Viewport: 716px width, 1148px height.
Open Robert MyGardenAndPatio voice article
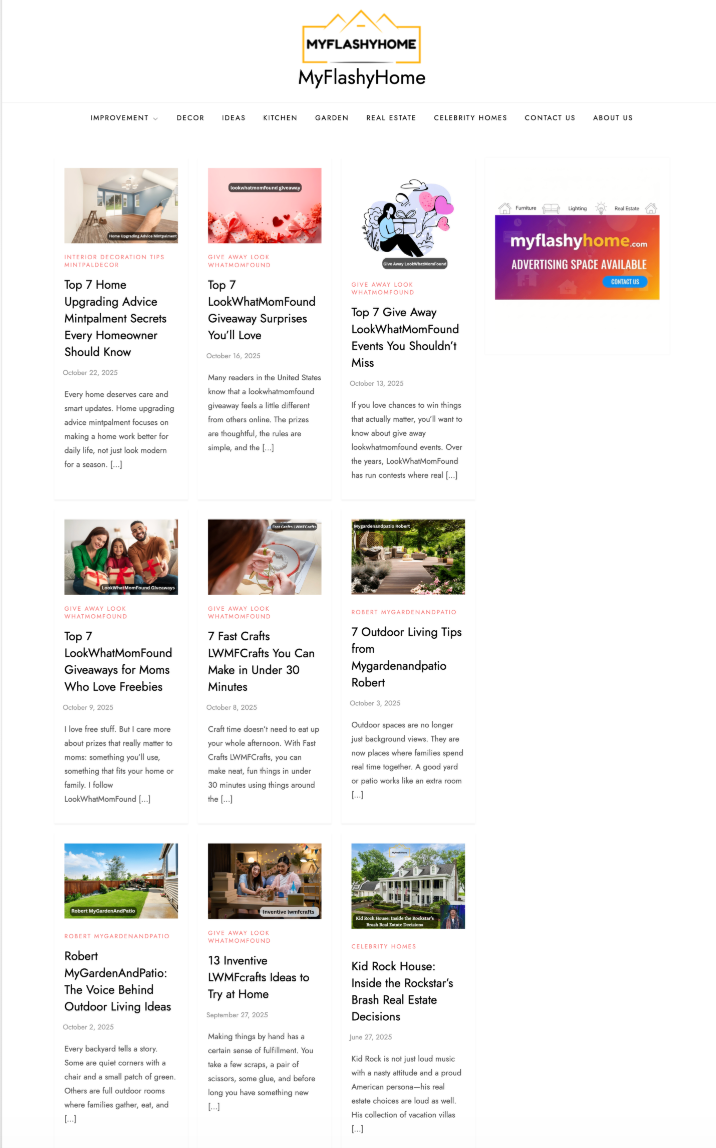click(x=117, y=981)
